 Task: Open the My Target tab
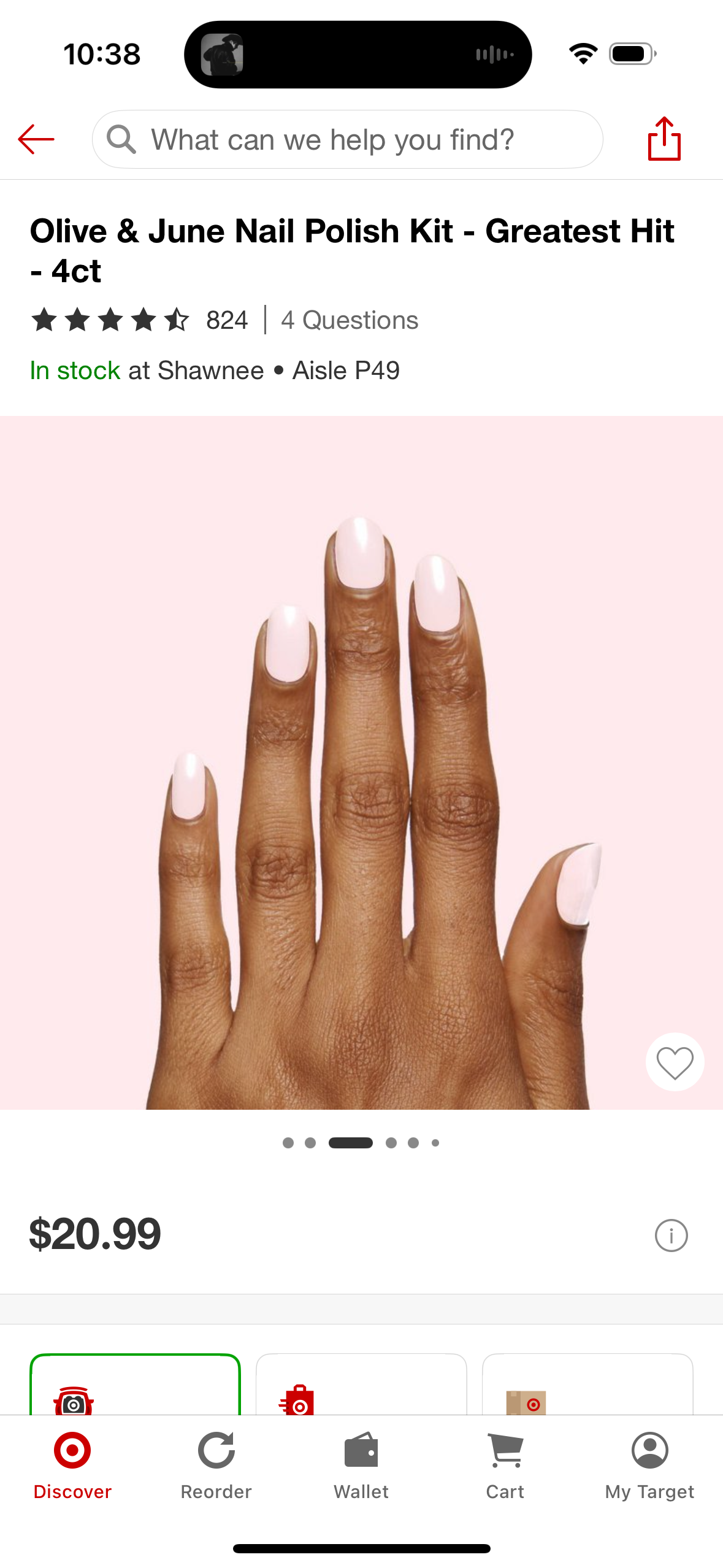649,1465
